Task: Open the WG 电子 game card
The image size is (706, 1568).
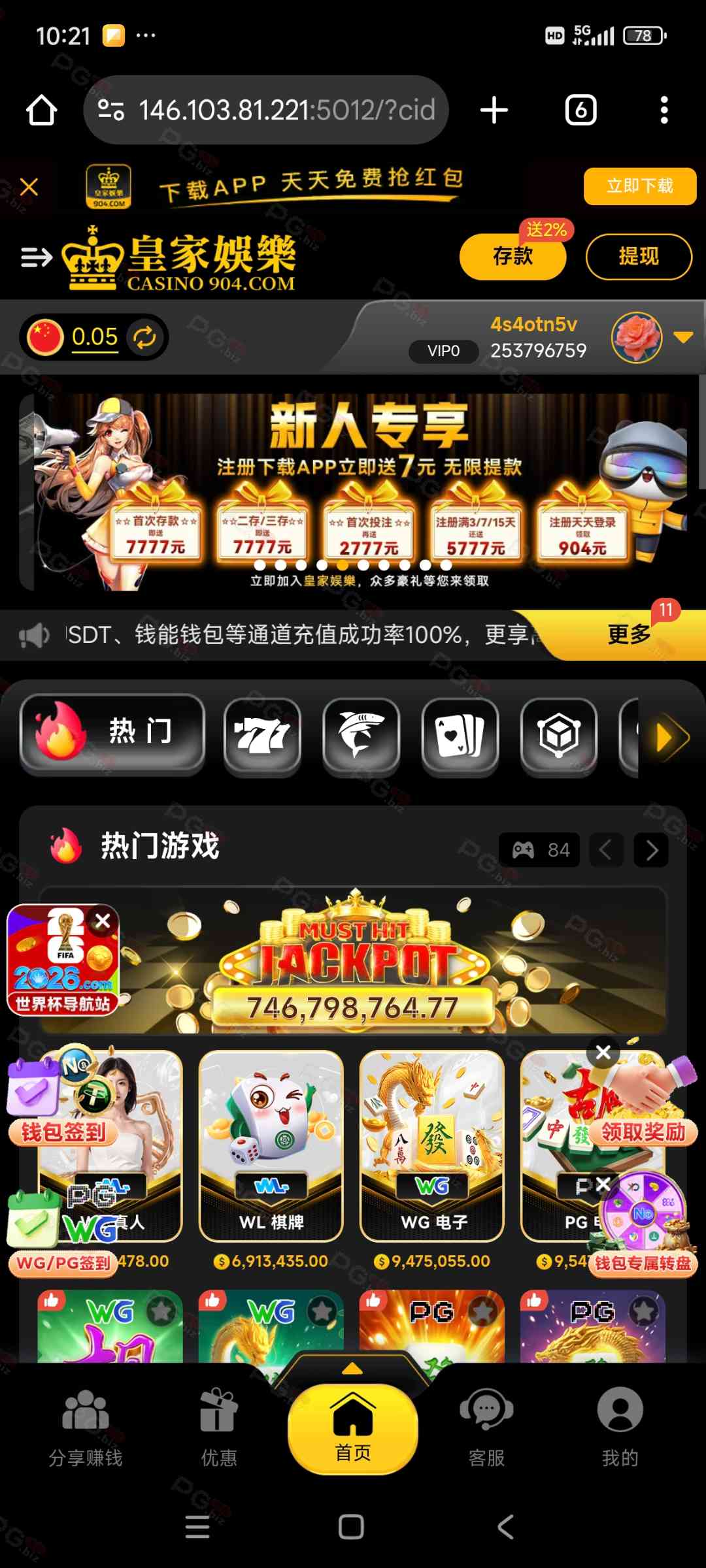Action: pos(432,1145)
